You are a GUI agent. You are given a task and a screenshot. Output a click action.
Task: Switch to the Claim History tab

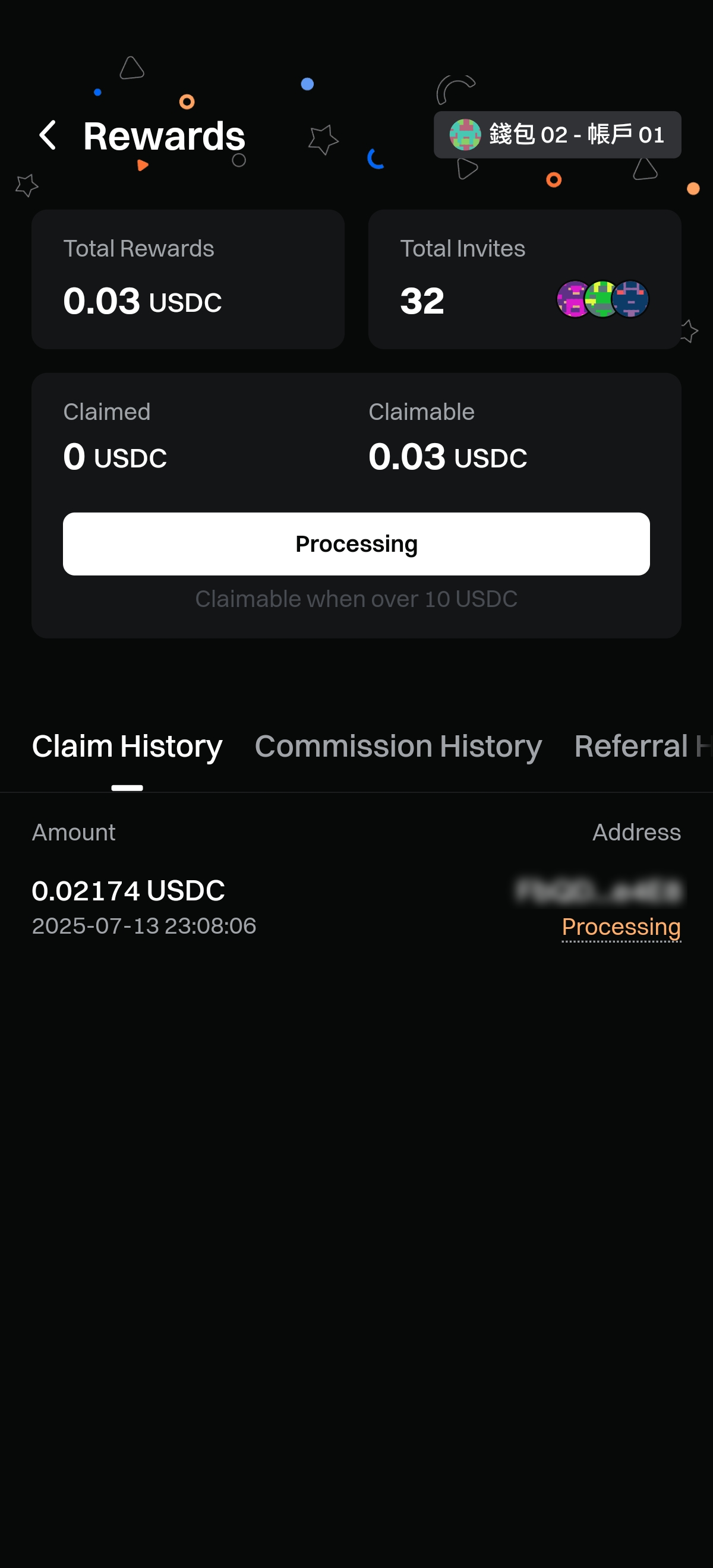[127, 746]
